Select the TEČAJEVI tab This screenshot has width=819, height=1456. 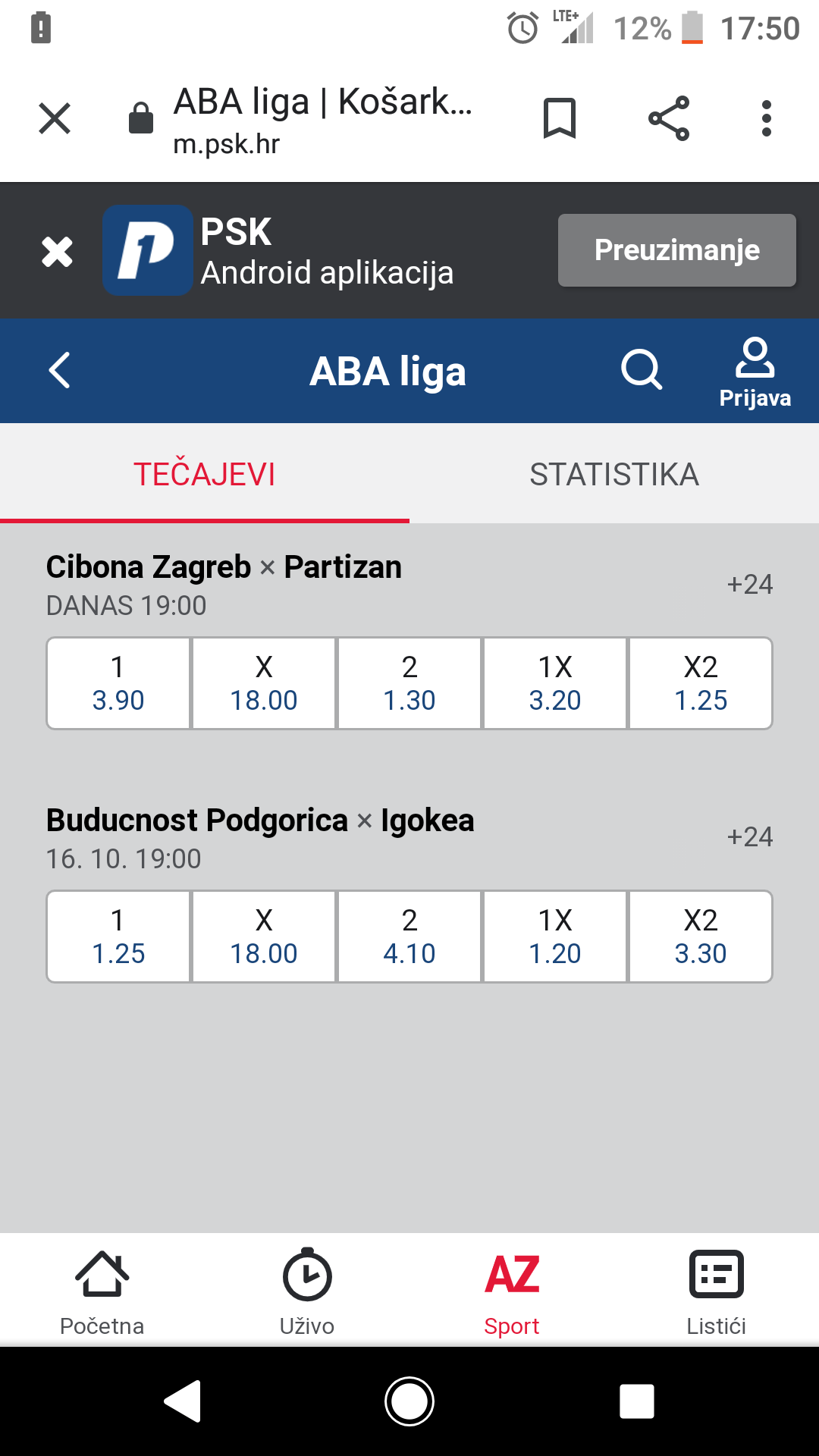205,474
